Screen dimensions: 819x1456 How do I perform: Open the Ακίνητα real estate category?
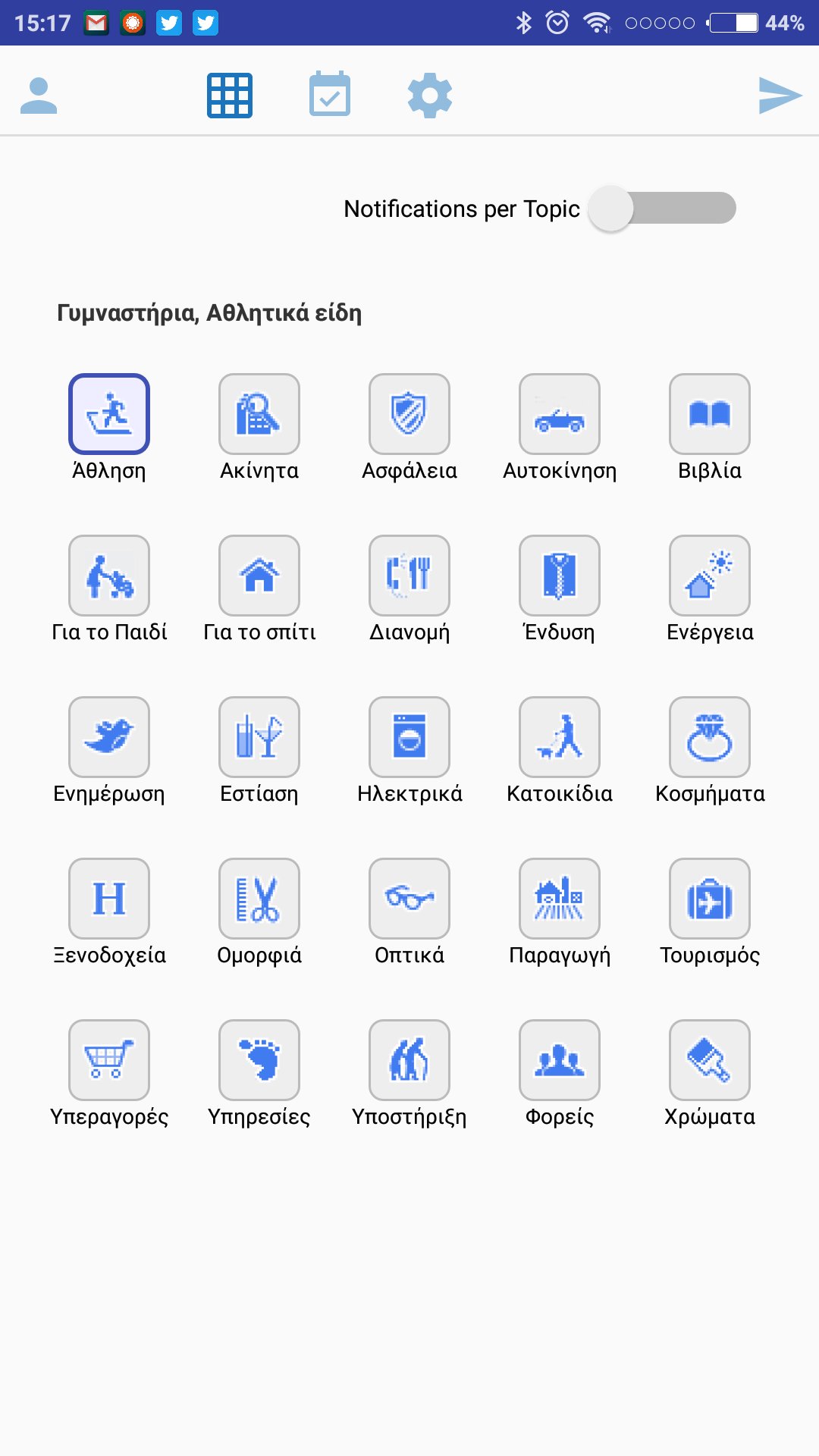coord(259,414)
